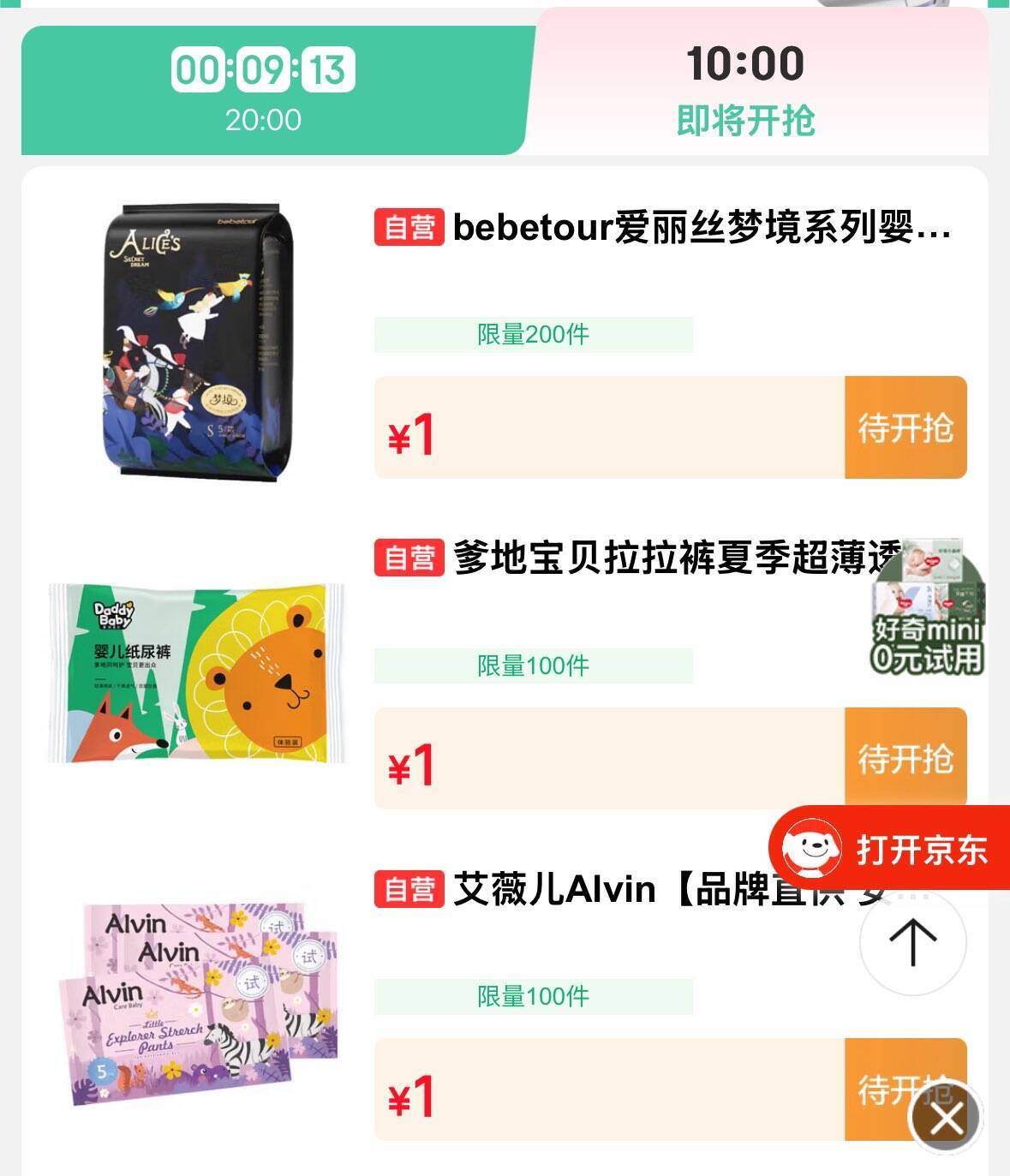Open the 艾薇儿Alvin product
The height and width of the screenshot is (1176, 1010).
600,890
